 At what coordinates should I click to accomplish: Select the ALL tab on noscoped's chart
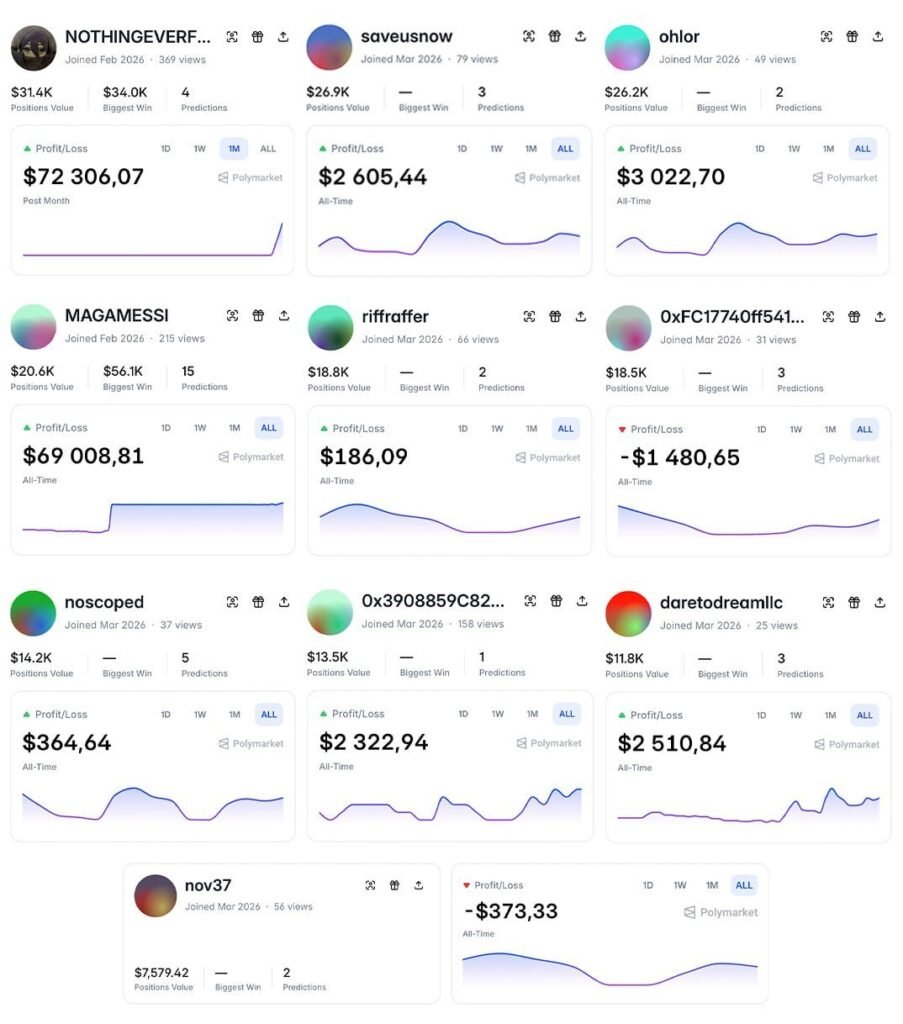tap(267, 714)
